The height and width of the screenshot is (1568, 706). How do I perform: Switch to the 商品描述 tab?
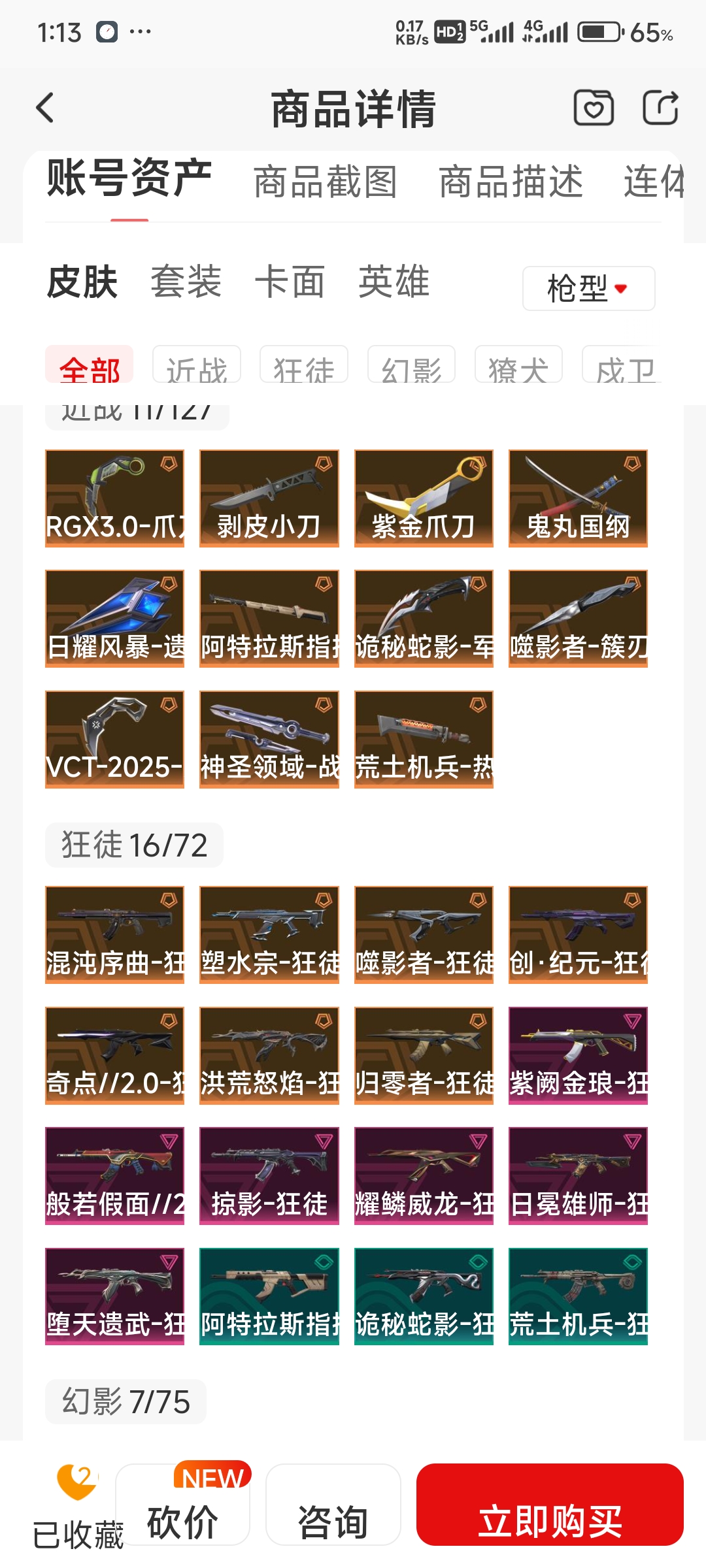511,182
